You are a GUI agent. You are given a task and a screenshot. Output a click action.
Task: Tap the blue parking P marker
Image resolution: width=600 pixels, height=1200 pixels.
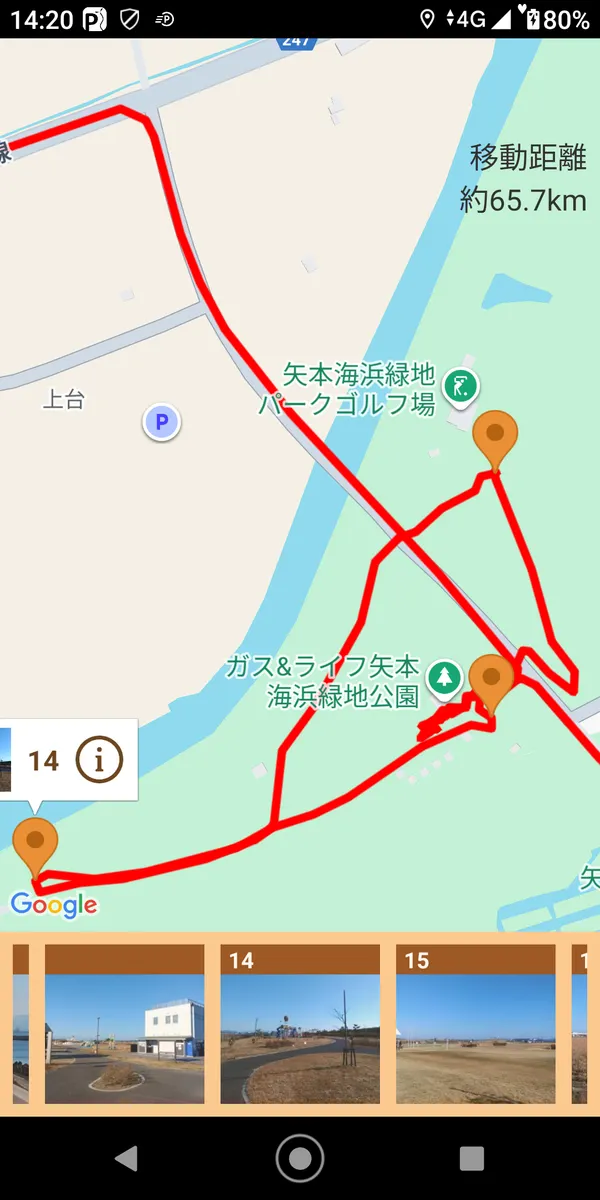pos(160,423)
